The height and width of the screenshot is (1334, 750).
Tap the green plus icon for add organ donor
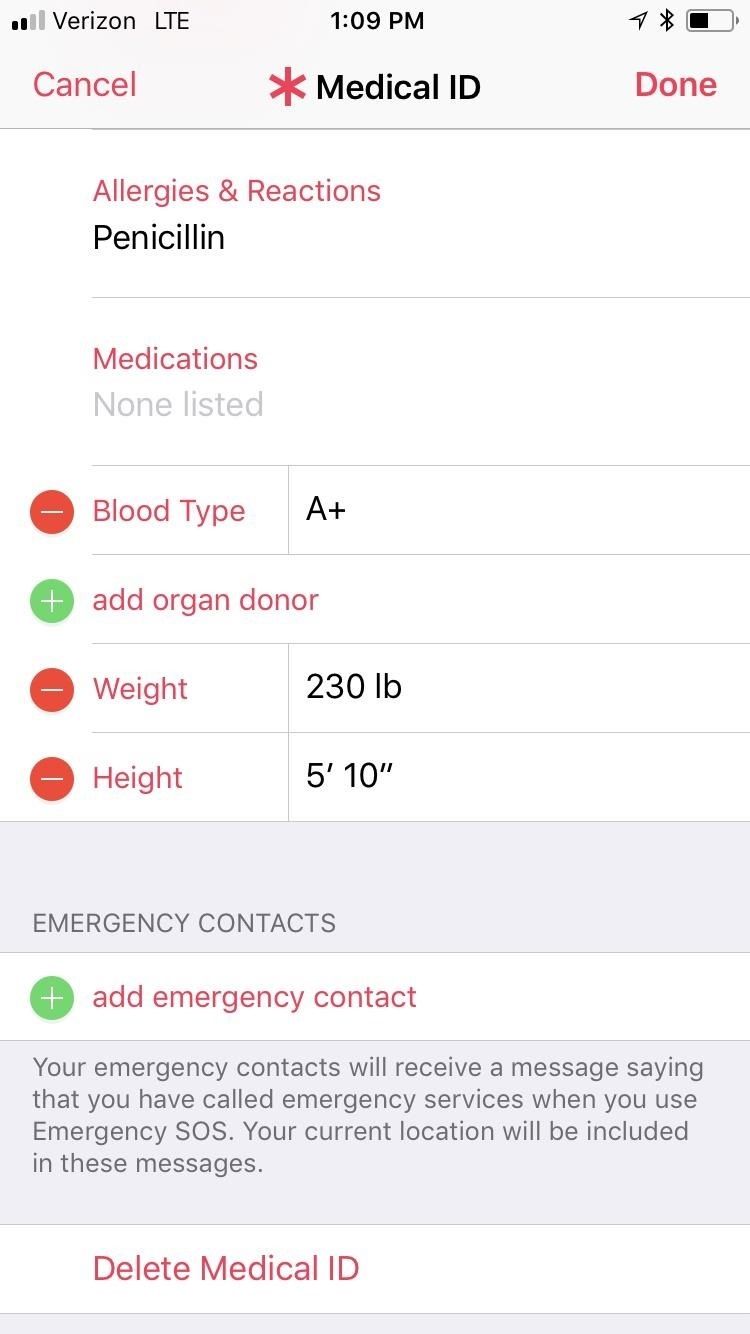(51, 600)
